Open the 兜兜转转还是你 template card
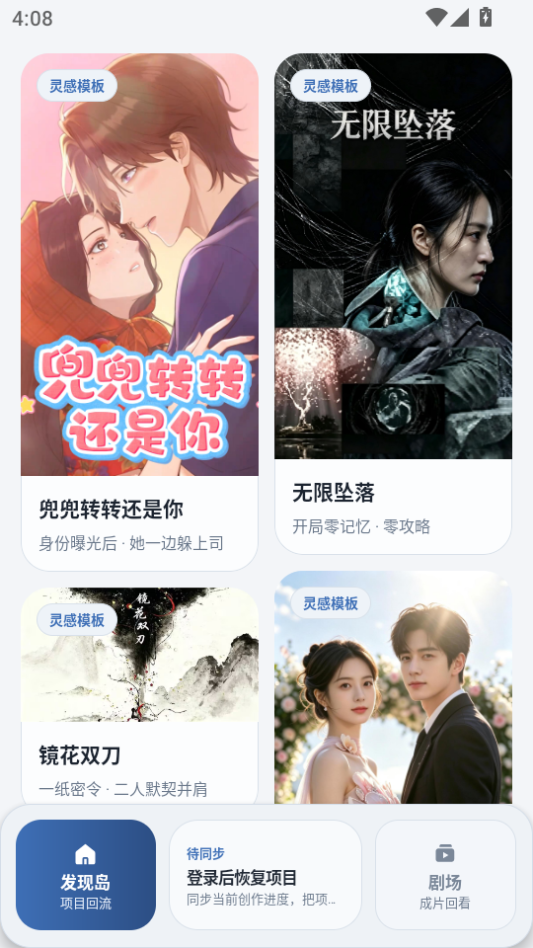Screen dimensions: 533x948 (x=140, y=312)
